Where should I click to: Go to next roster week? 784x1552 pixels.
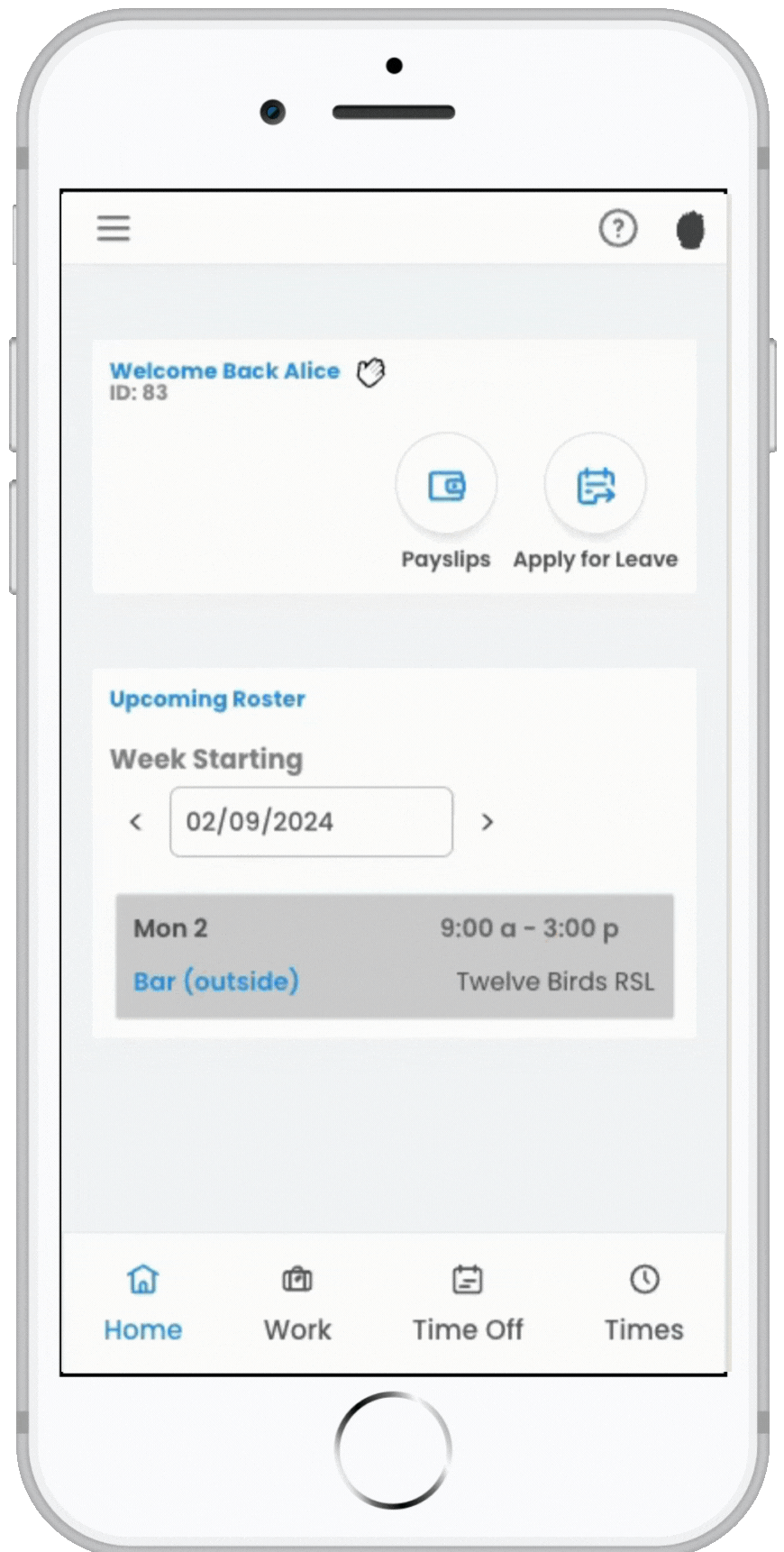[488, 822]
